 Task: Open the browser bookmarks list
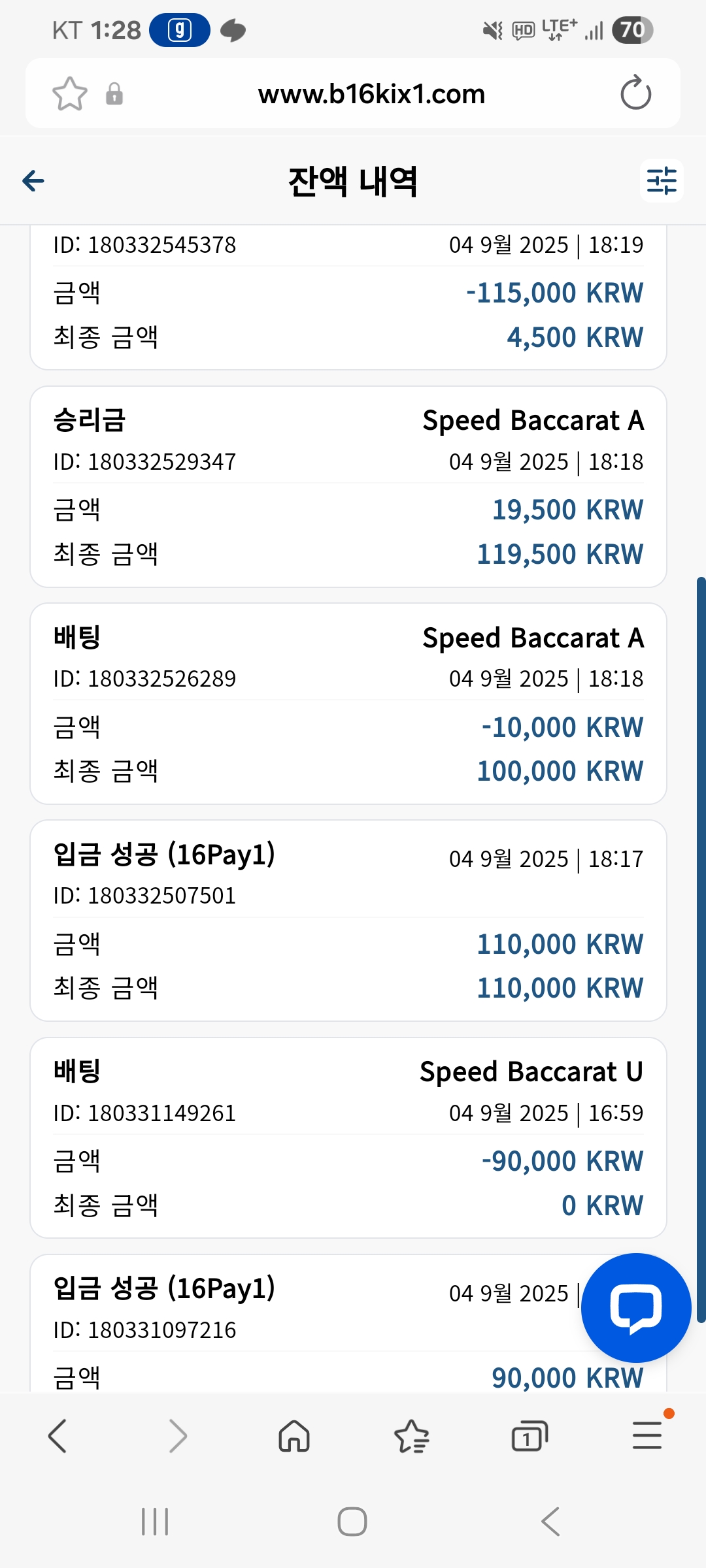point(412,1436)
